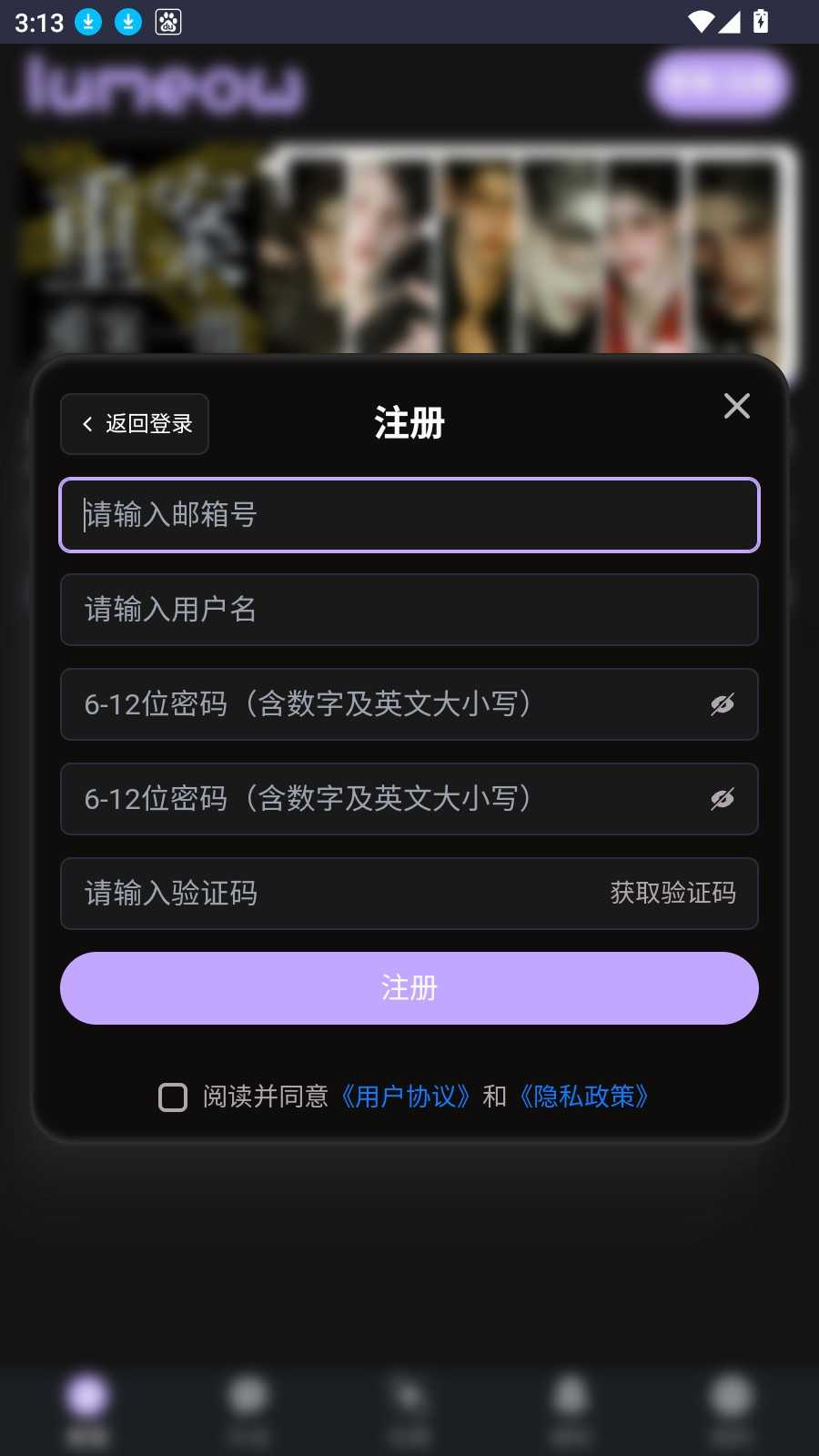The width and height of the screenshot is (819, 1456).
Task: Reveal the confirmation password field's text
Action: [722, 799]
